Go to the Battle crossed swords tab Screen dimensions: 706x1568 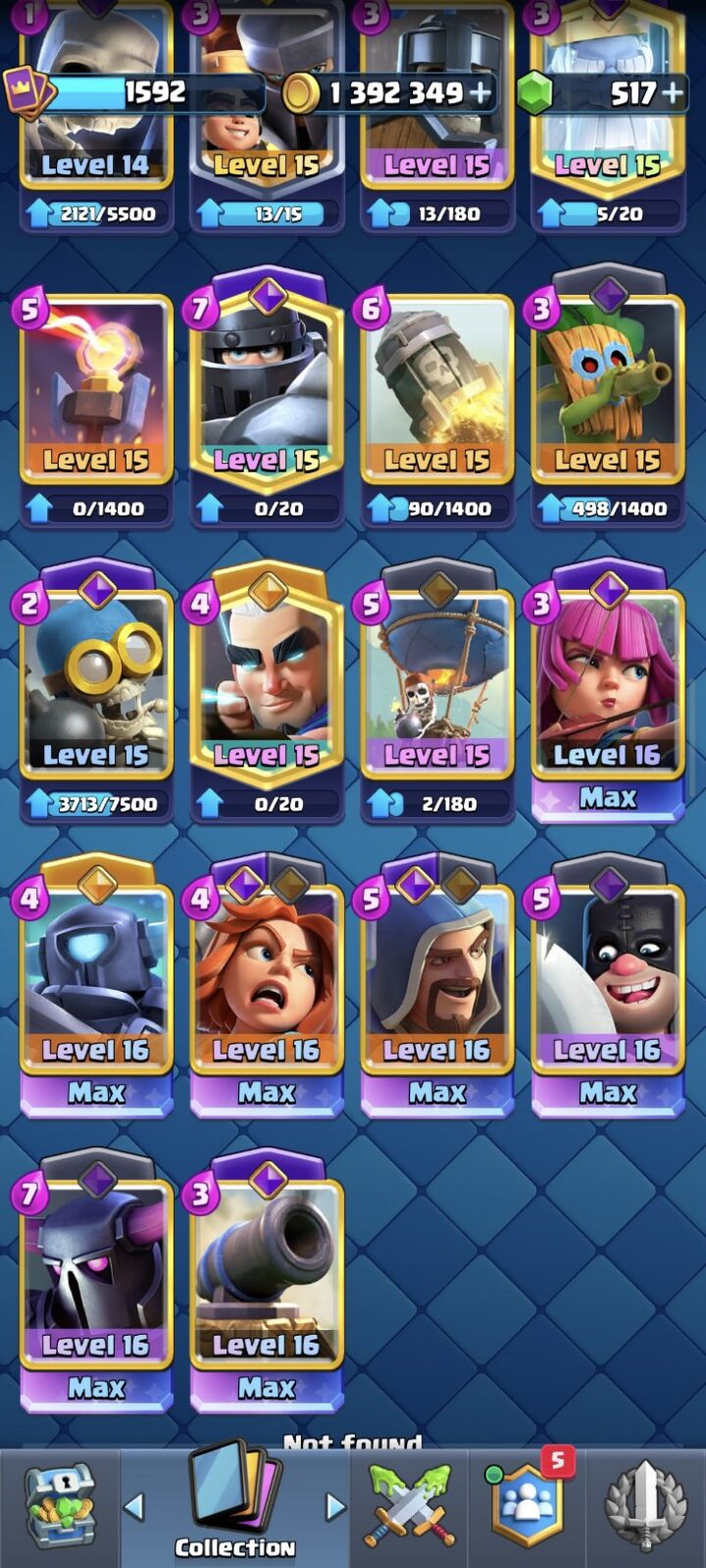(410, 1506)
